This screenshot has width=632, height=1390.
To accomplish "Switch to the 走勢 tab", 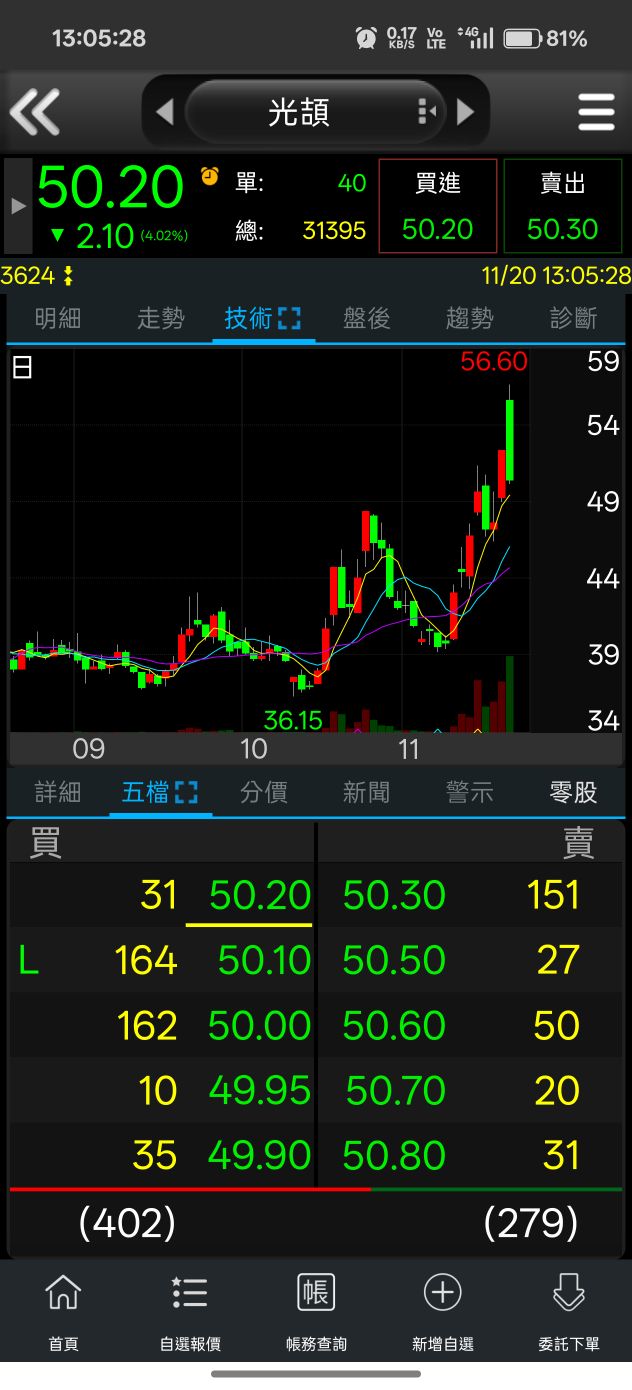I will [161, 319].
